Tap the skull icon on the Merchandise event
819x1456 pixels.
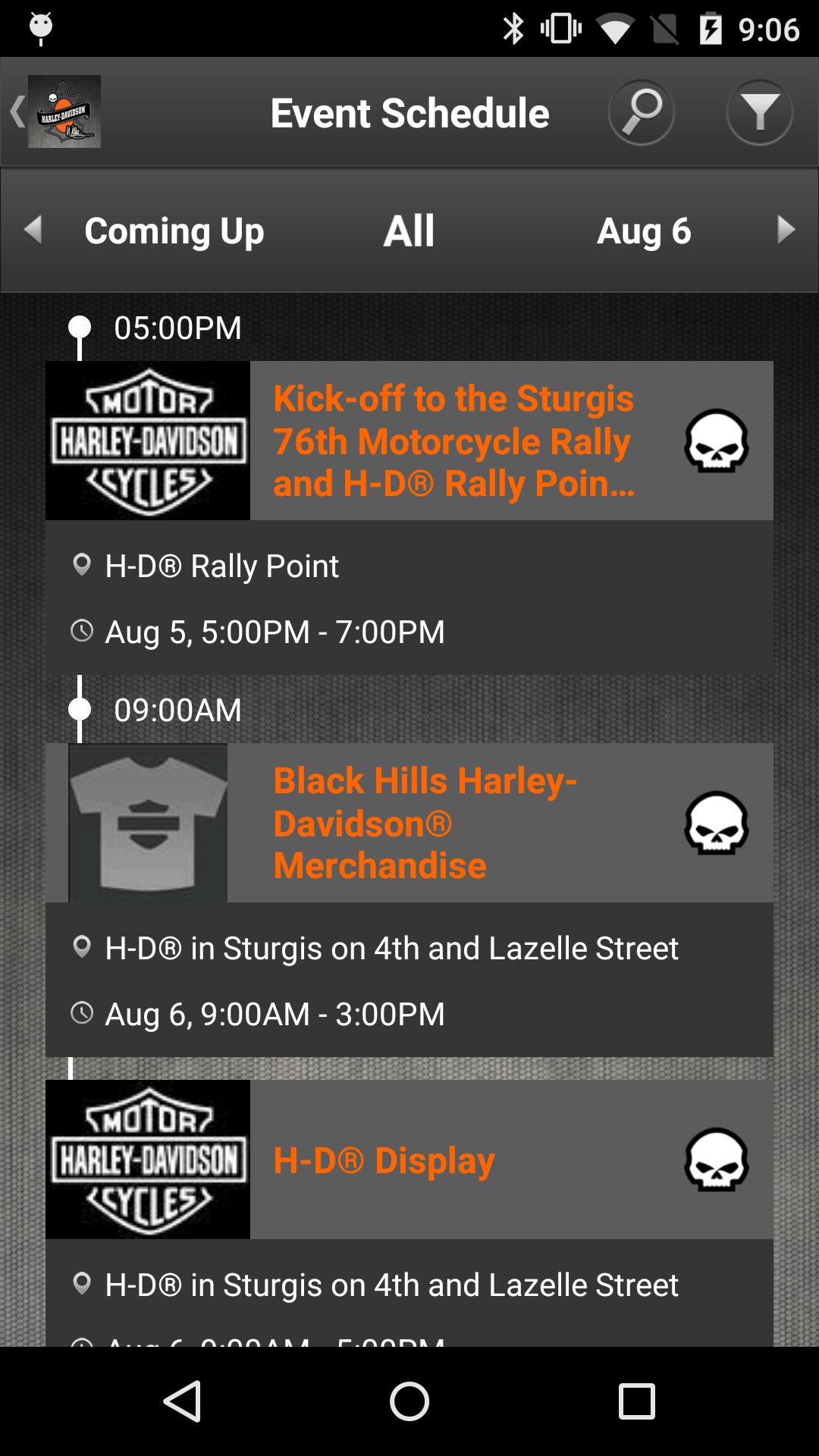point(717,823)
